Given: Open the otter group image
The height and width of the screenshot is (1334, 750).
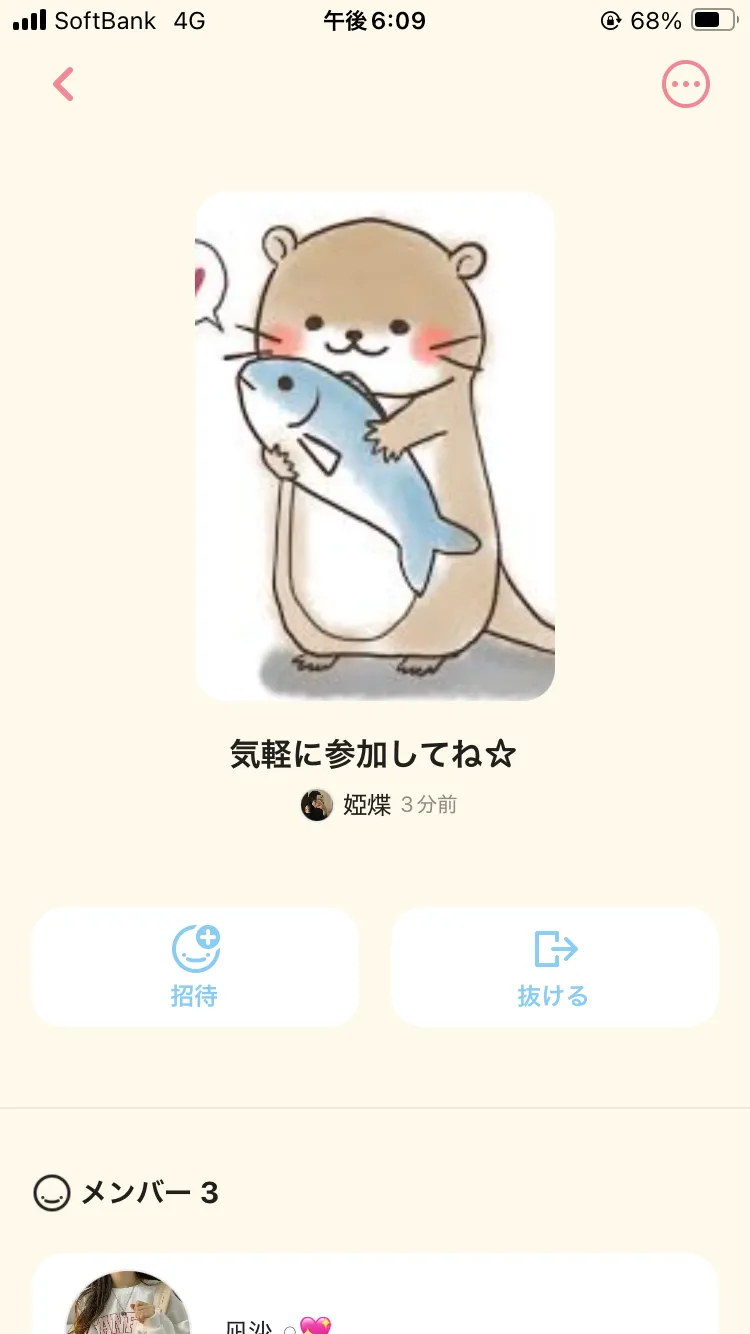Looking at the screenshot, I should [x=375, y=447].
